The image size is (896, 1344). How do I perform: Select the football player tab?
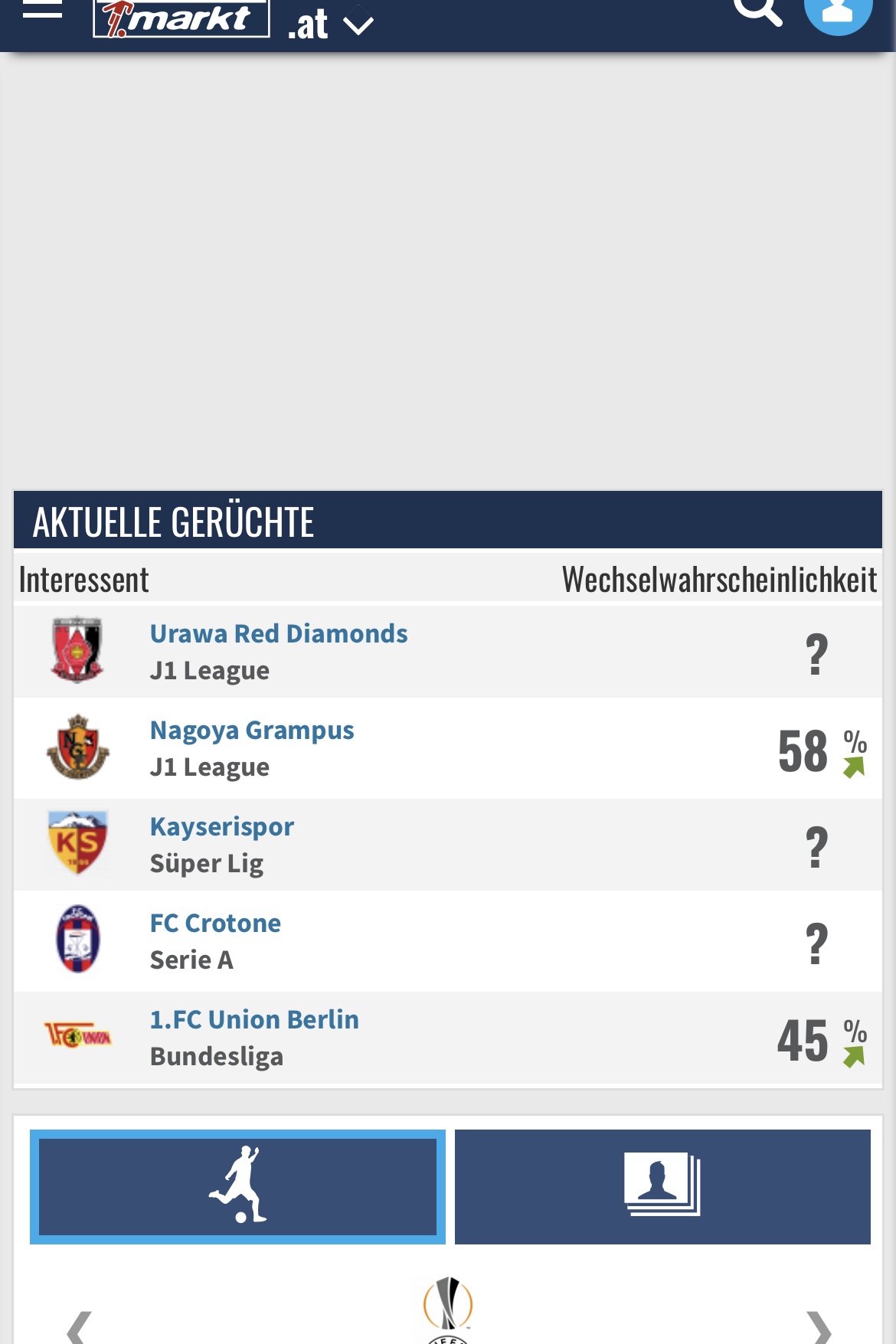click(237, 1186)
